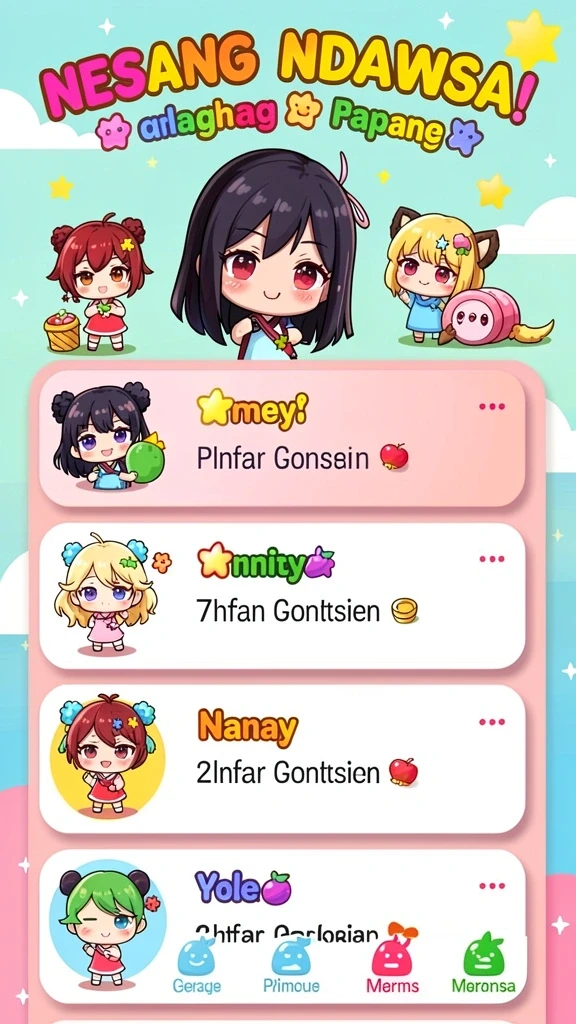Open the overflow dots on the nnity card

point(492,559)
